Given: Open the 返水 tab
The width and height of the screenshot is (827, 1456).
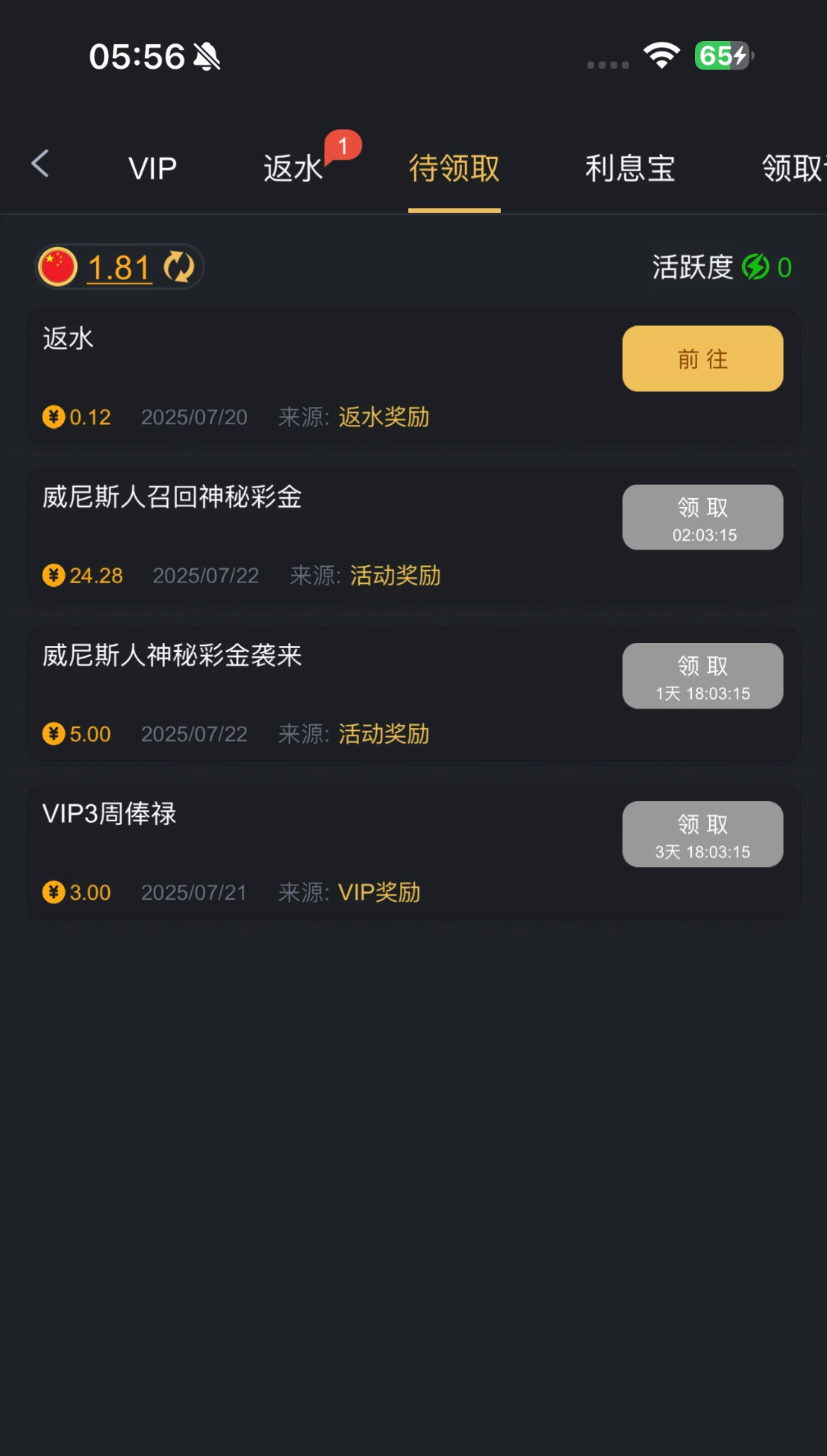Looking at the screenshot, I should (293, 169).
